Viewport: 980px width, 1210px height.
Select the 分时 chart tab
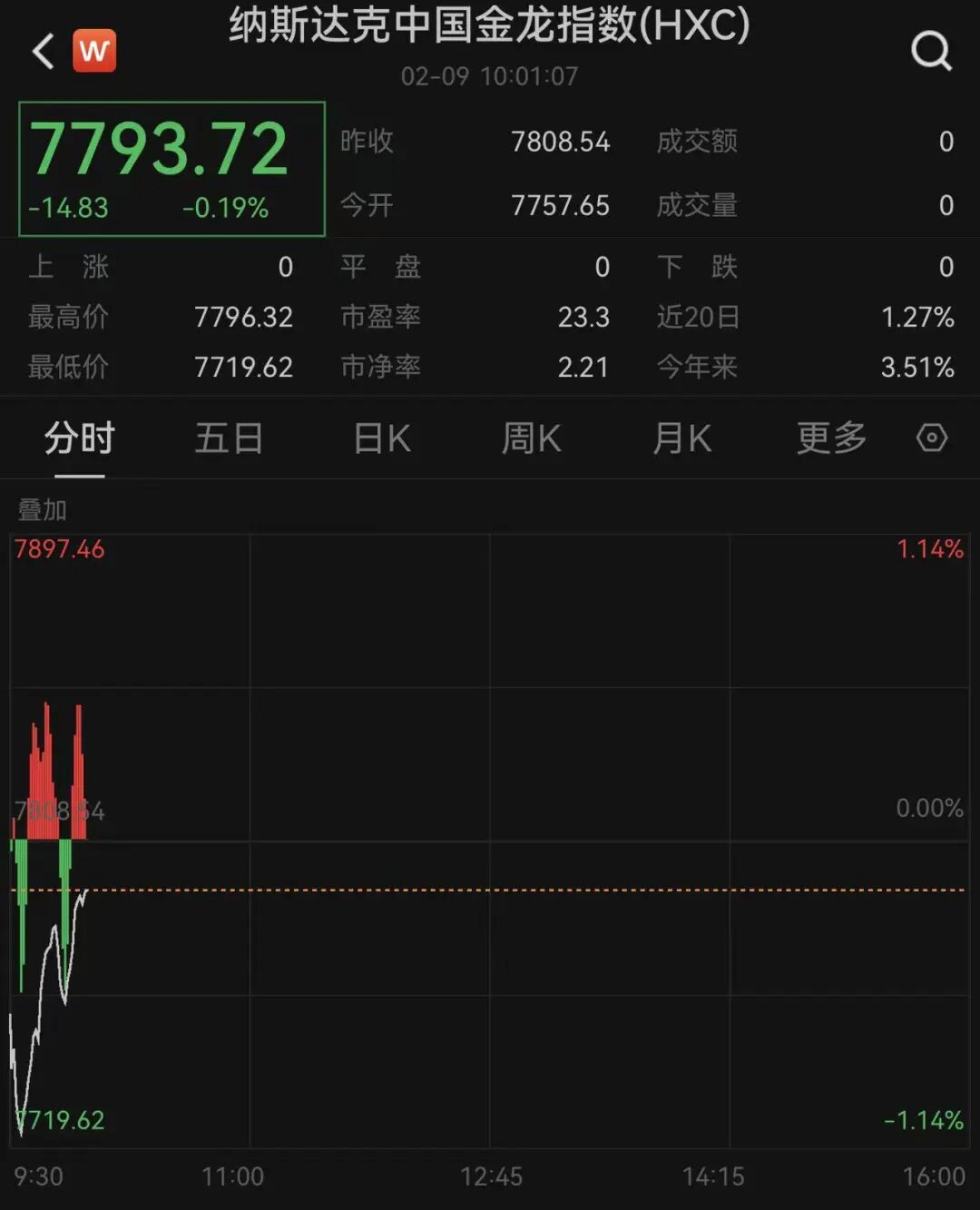(80, 439)
